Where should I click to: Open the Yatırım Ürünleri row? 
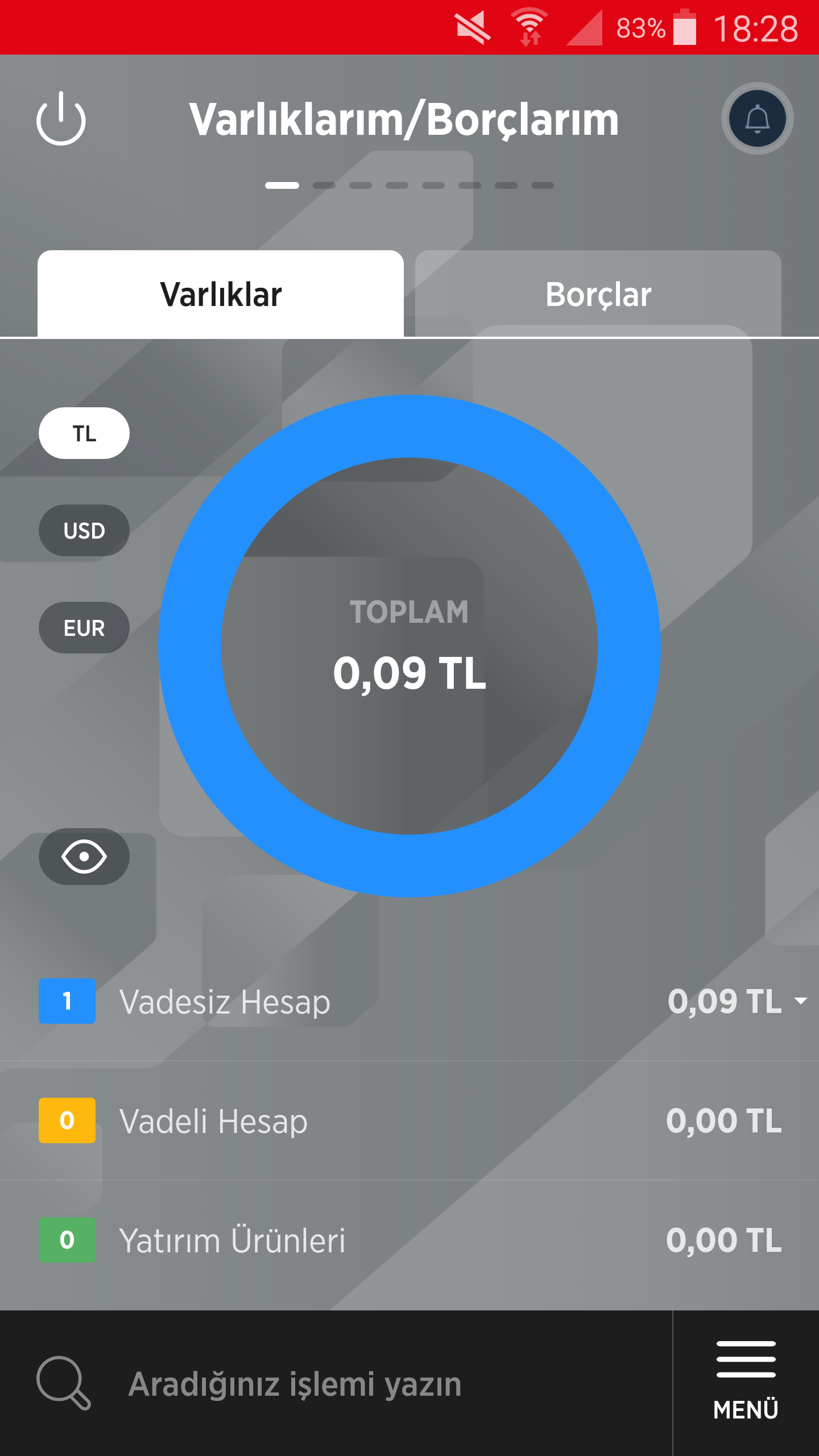point(409,1240)
